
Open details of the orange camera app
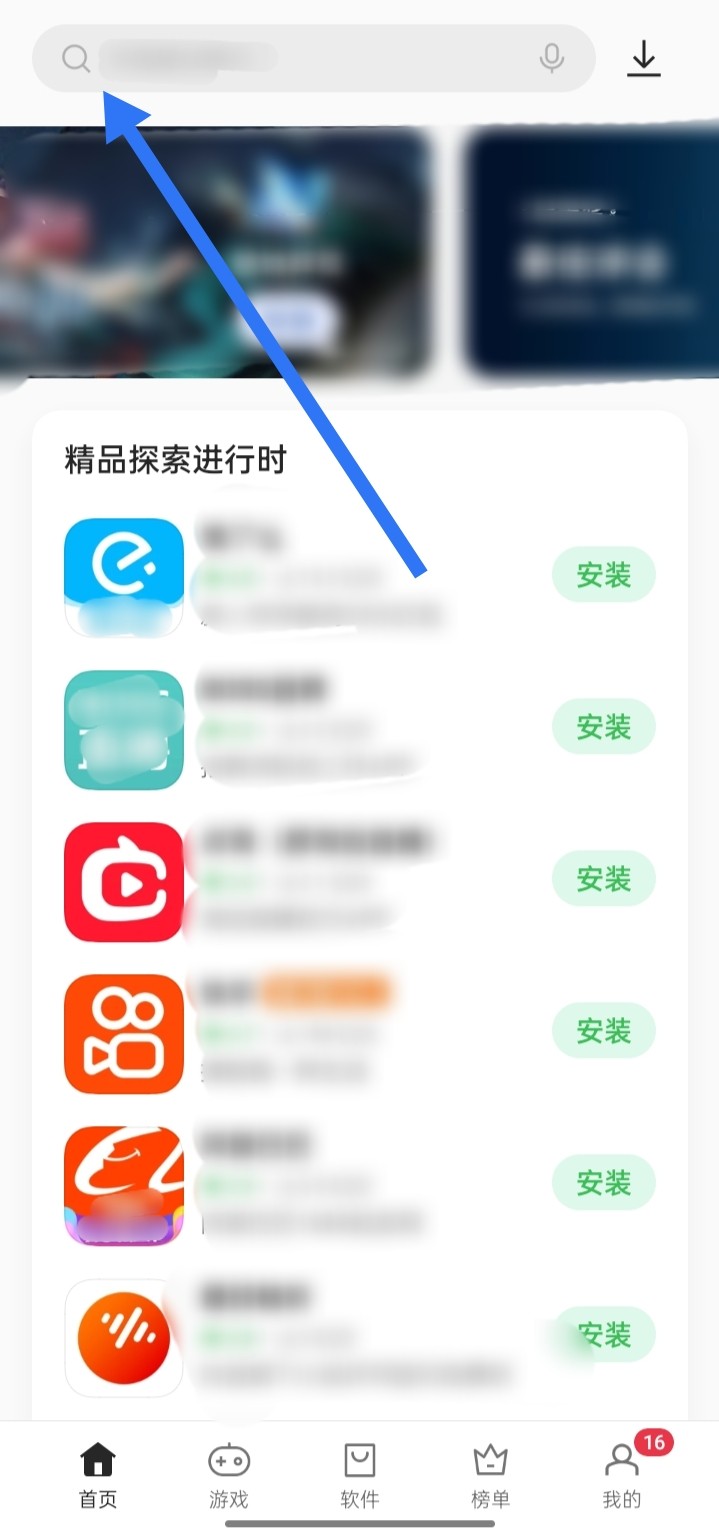pos(124,1034)
